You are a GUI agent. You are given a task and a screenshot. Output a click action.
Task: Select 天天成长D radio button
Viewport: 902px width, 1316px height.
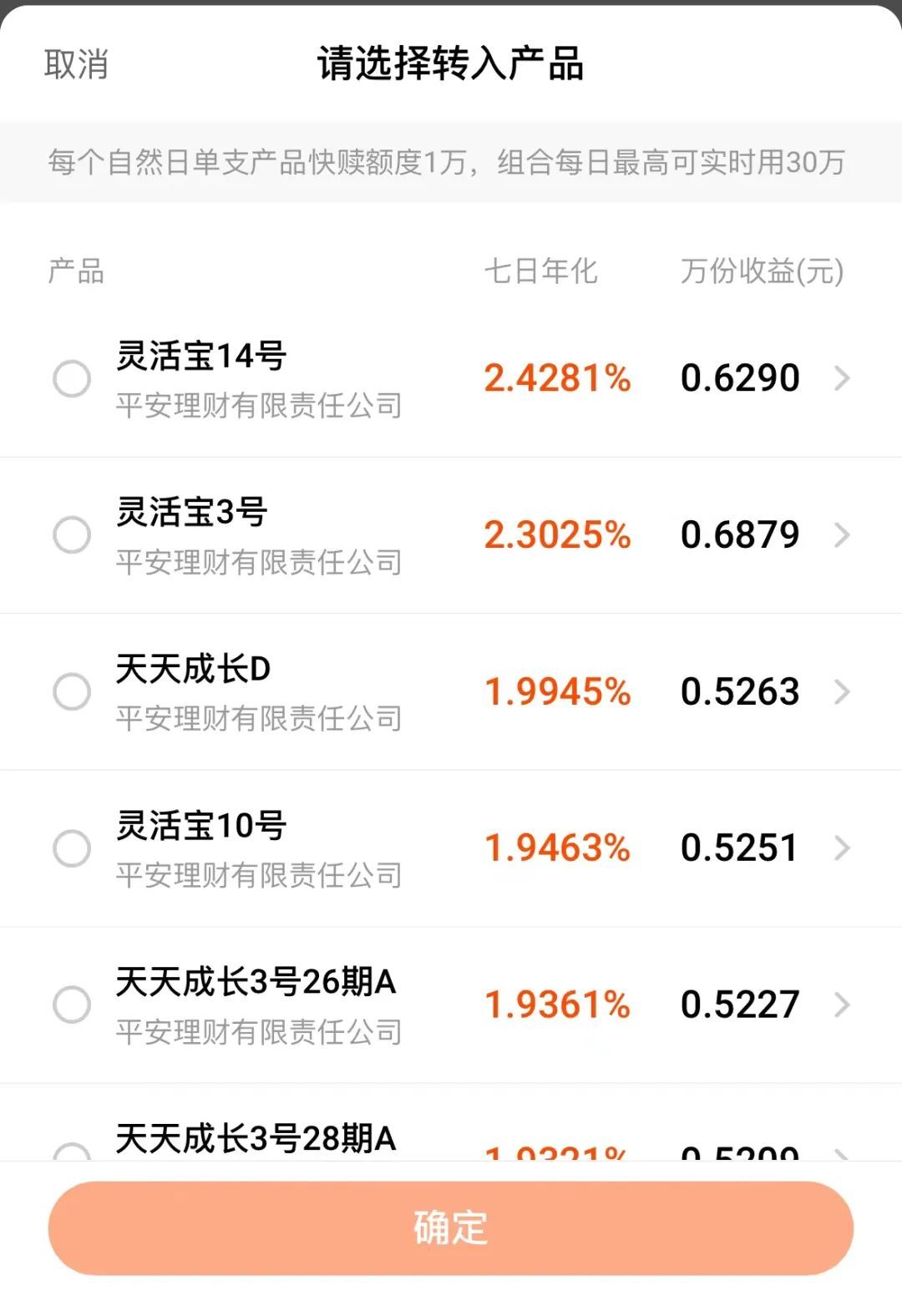point(72,691)
